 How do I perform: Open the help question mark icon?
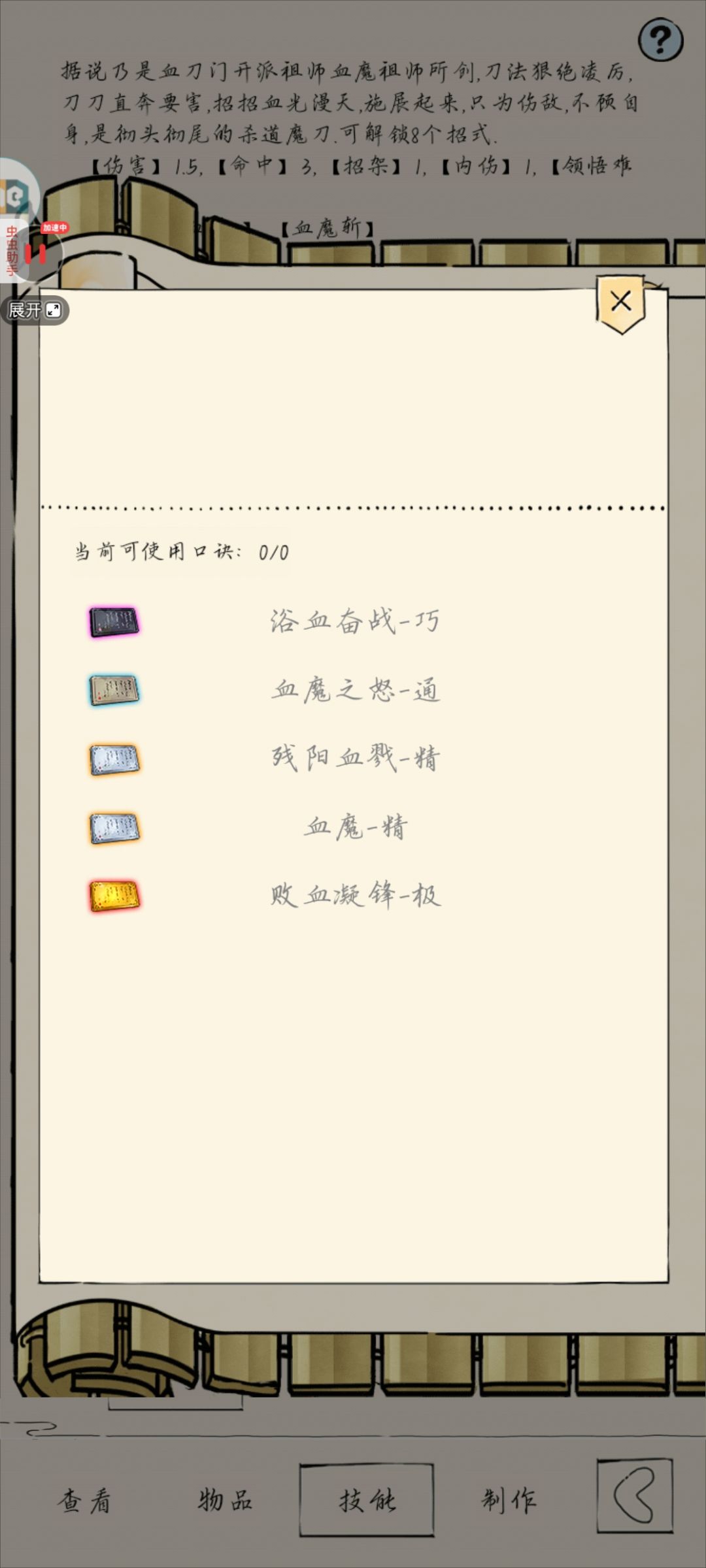[660, 40]
